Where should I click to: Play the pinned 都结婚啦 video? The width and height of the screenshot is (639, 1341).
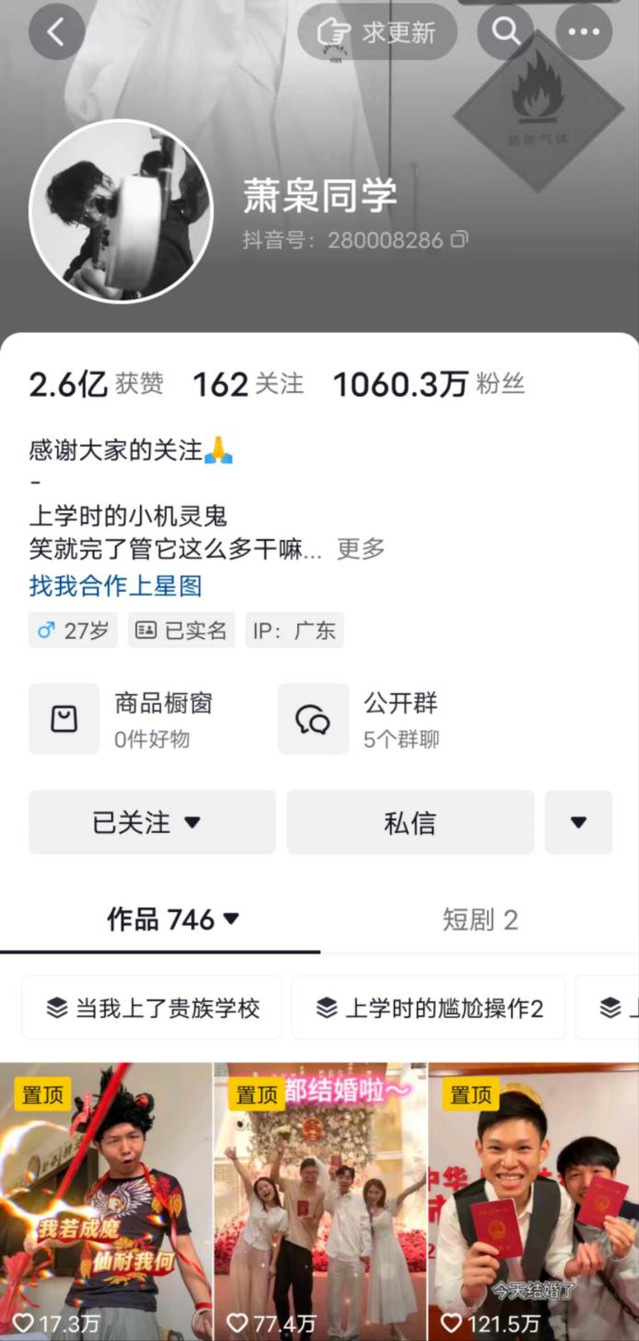point(320,1200)
